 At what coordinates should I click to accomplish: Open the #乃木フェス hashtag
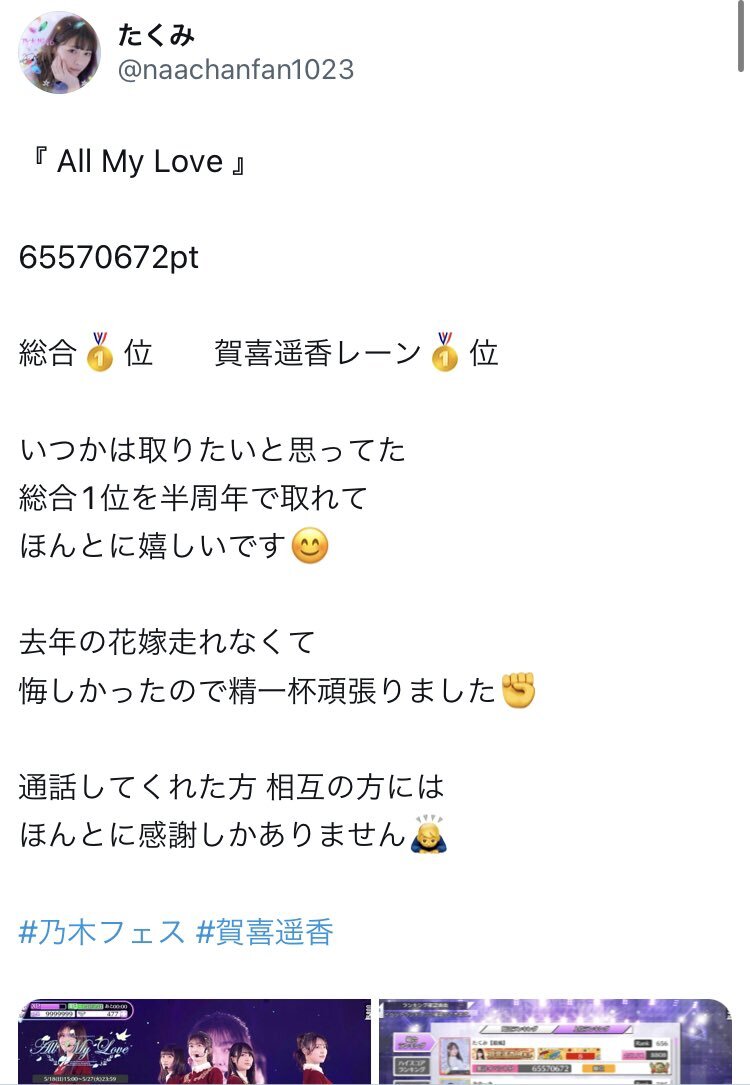[101, 933]
